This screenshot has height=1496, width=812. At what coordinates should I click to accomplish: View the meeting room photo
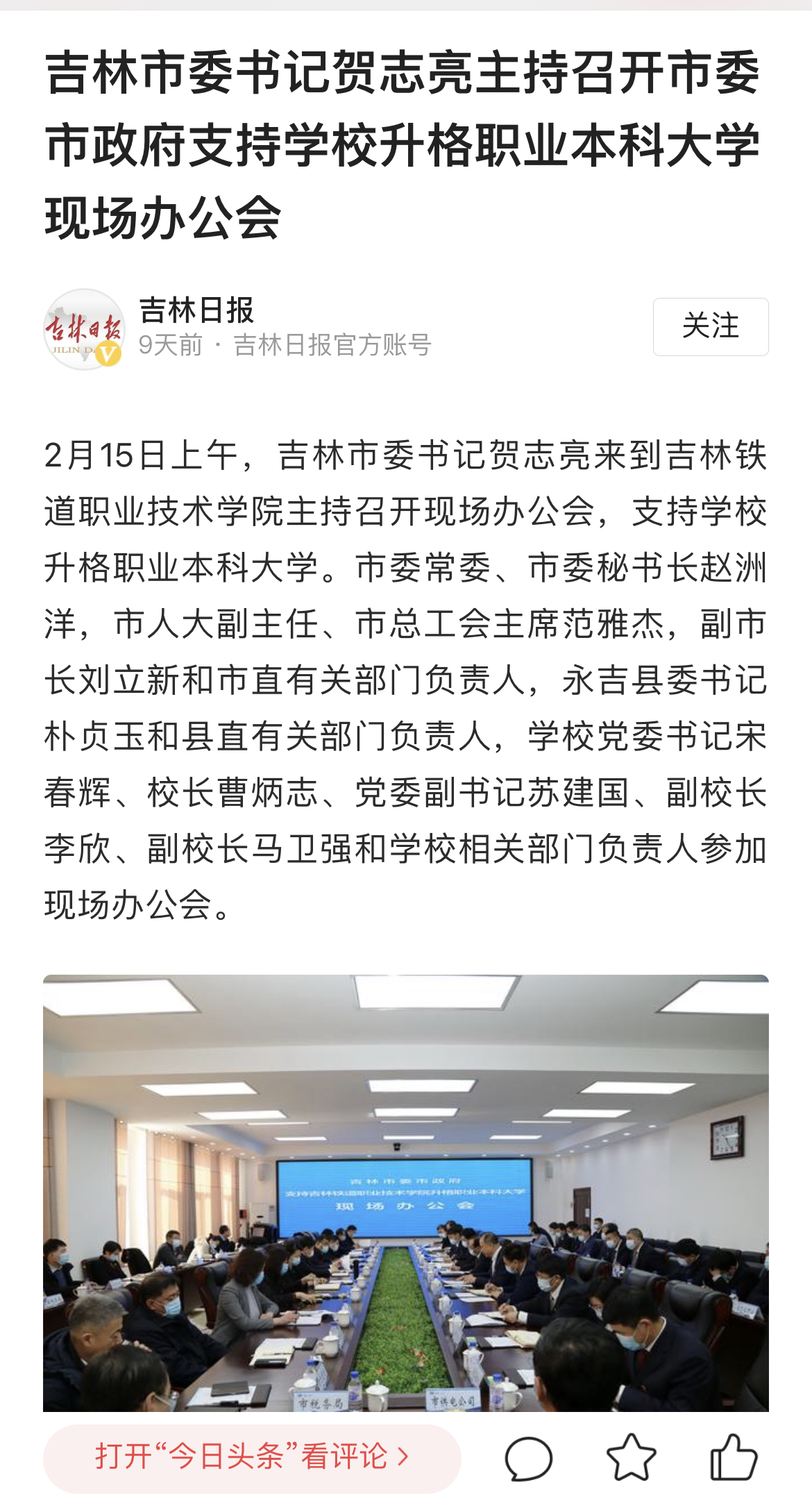(405, 1192)
